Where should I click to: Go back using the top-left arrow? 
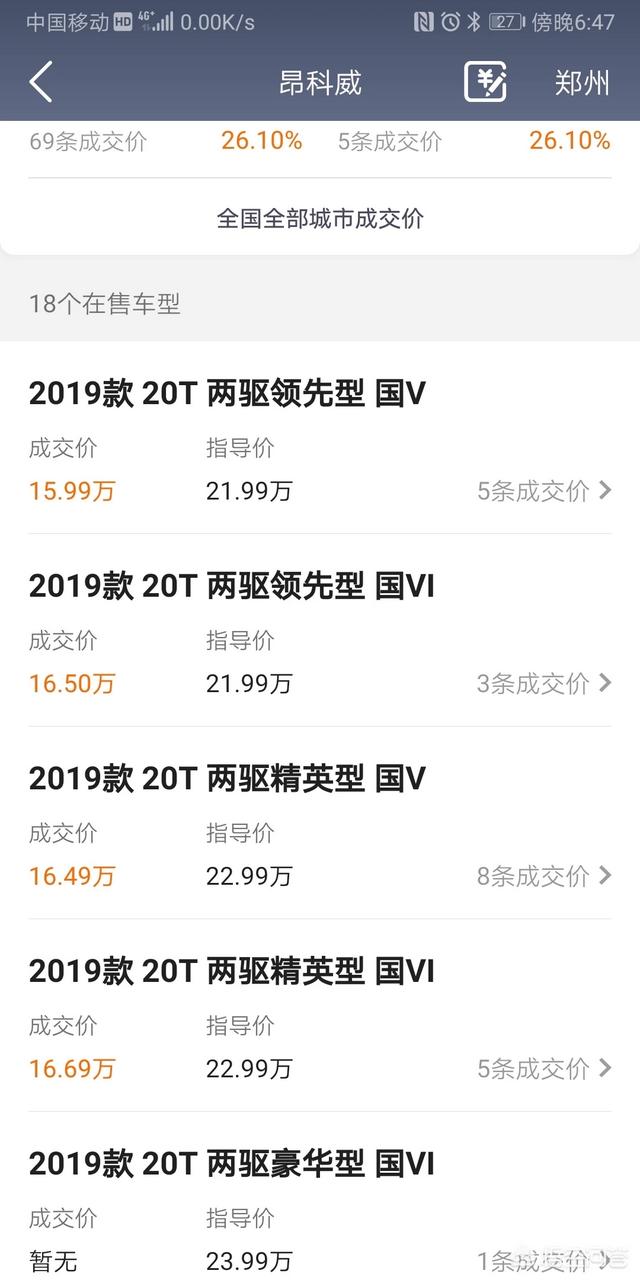point(40,82)
